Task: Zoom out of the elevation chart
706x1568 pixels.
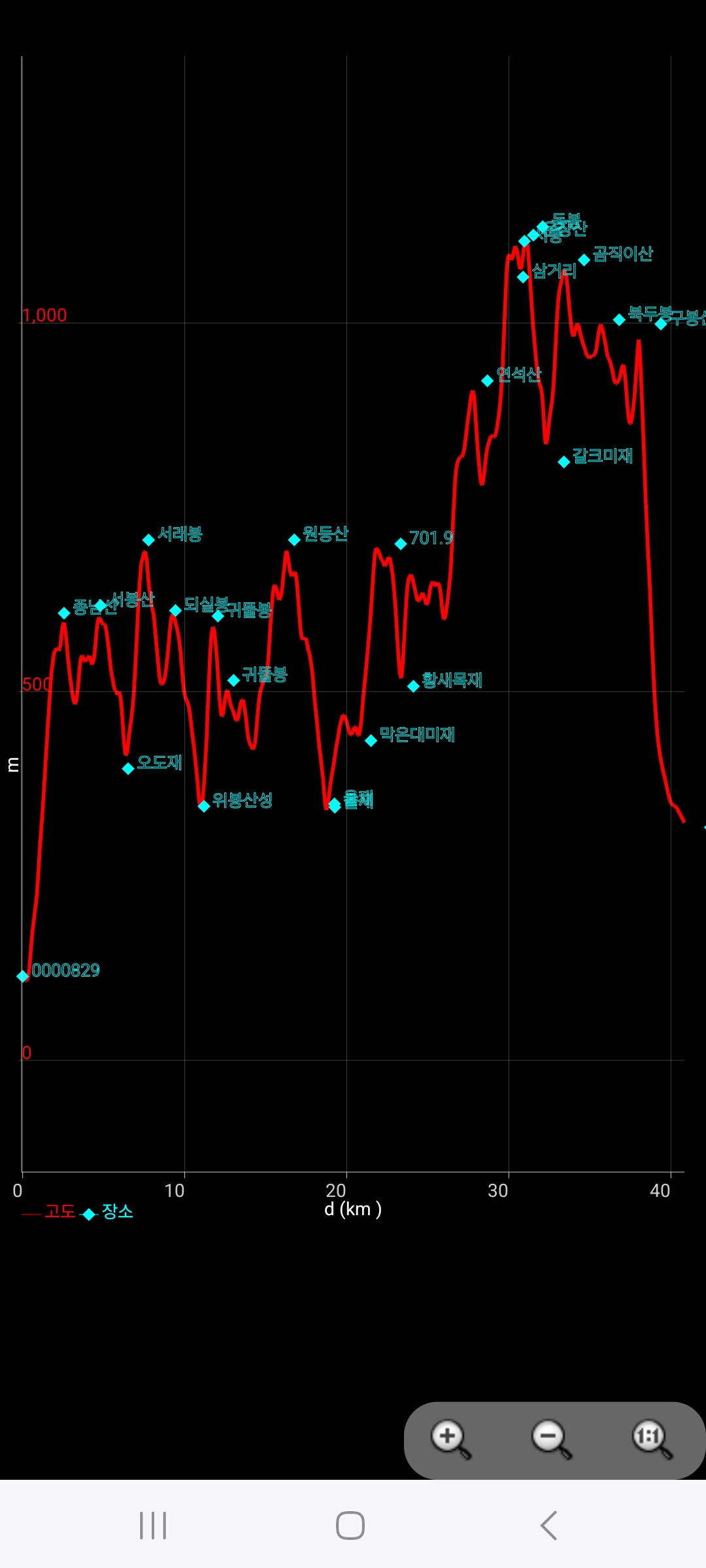Action: [552, 1439]
